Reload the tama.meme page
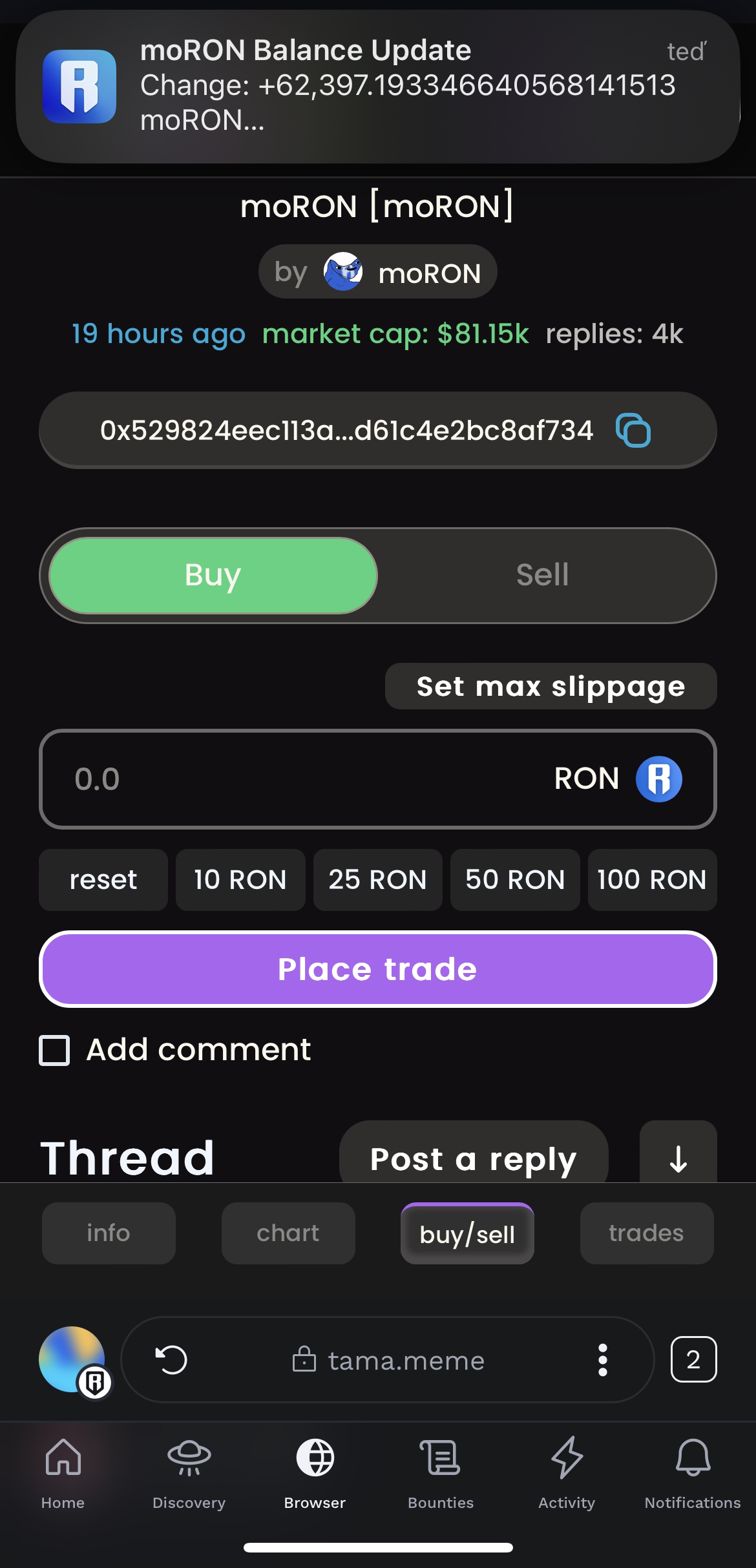 [x=172, y=1360]
